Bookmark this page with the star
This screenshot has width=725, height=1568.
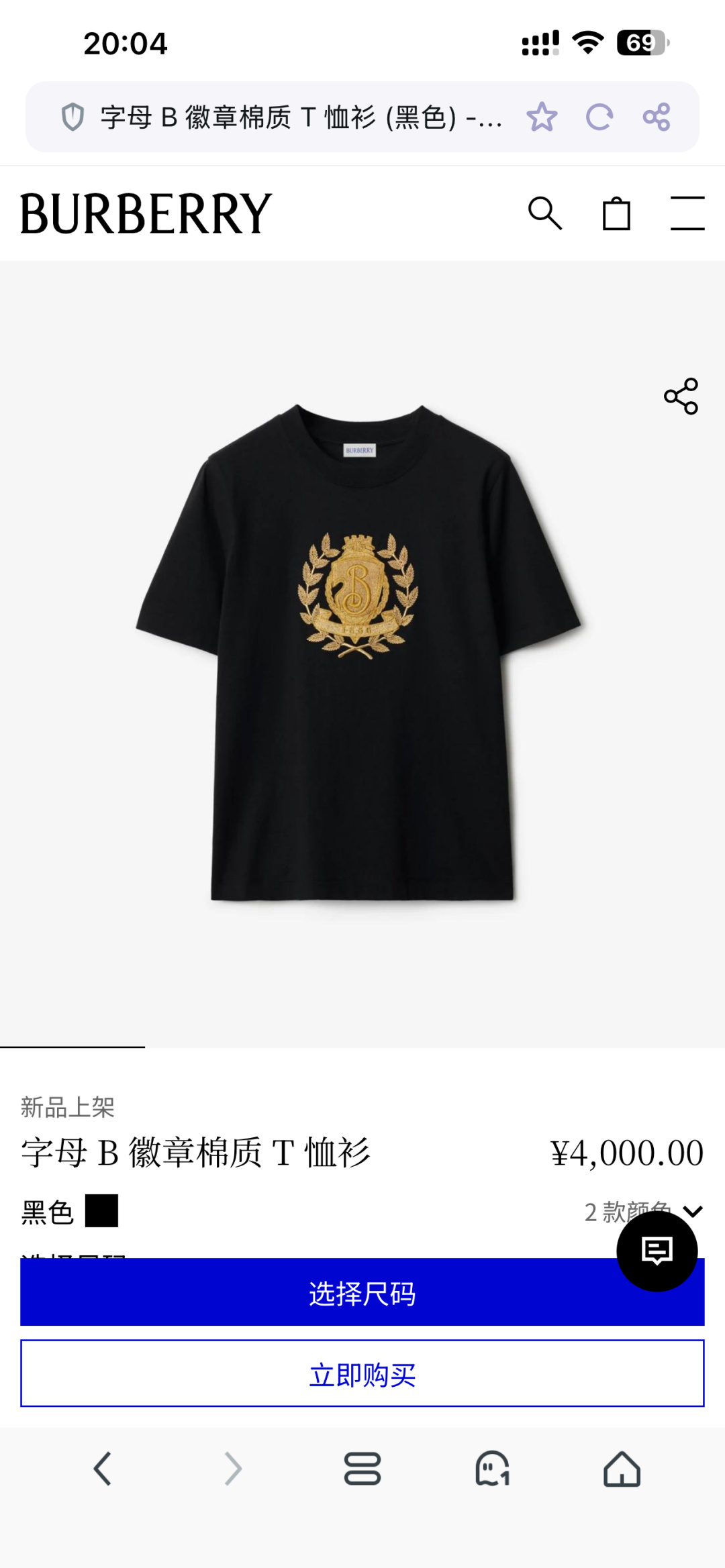pyautogui.click(x=542, y=117)
